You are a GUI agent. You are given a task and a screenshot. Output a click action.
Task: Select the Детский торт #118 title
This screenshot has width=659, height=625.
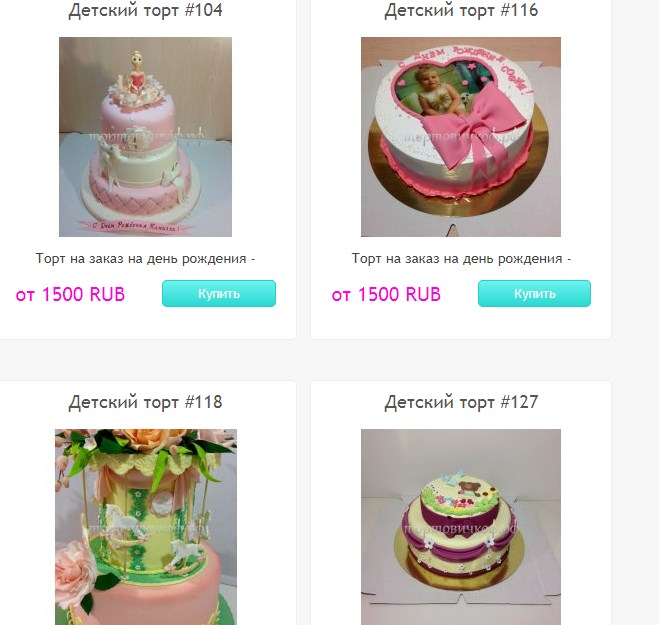pyautogui.click(x=145, y=403)
